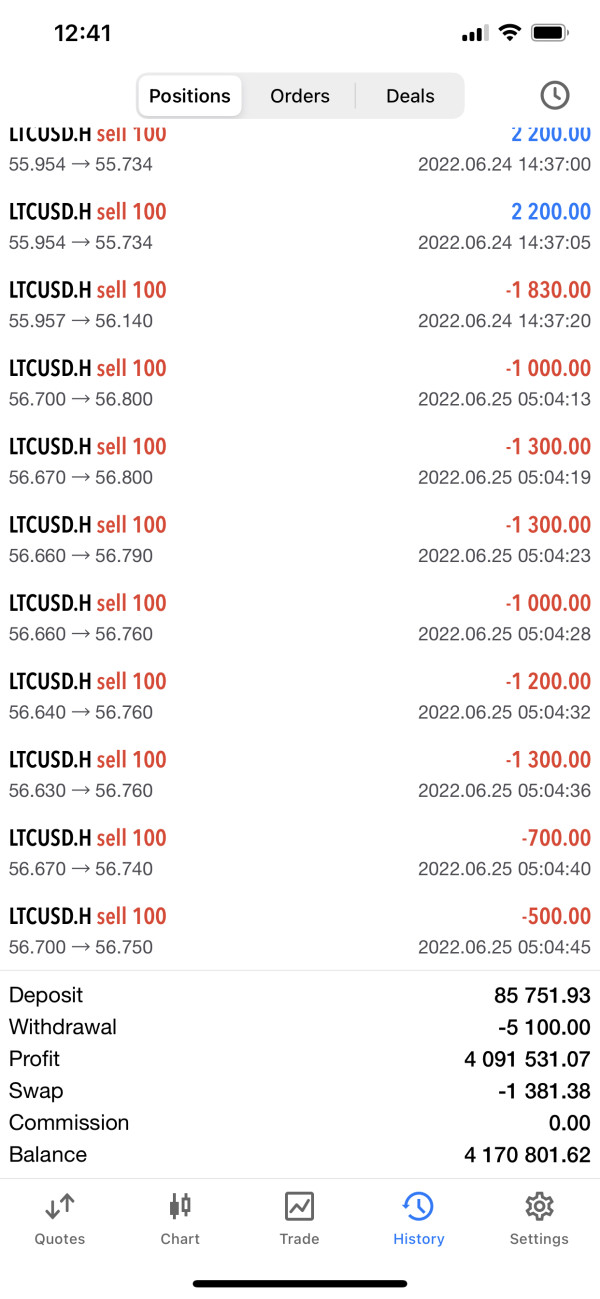The image size is (600, 1299).
Task: Open the position closed at 05:04:19
Action: (x=300, y=461)
